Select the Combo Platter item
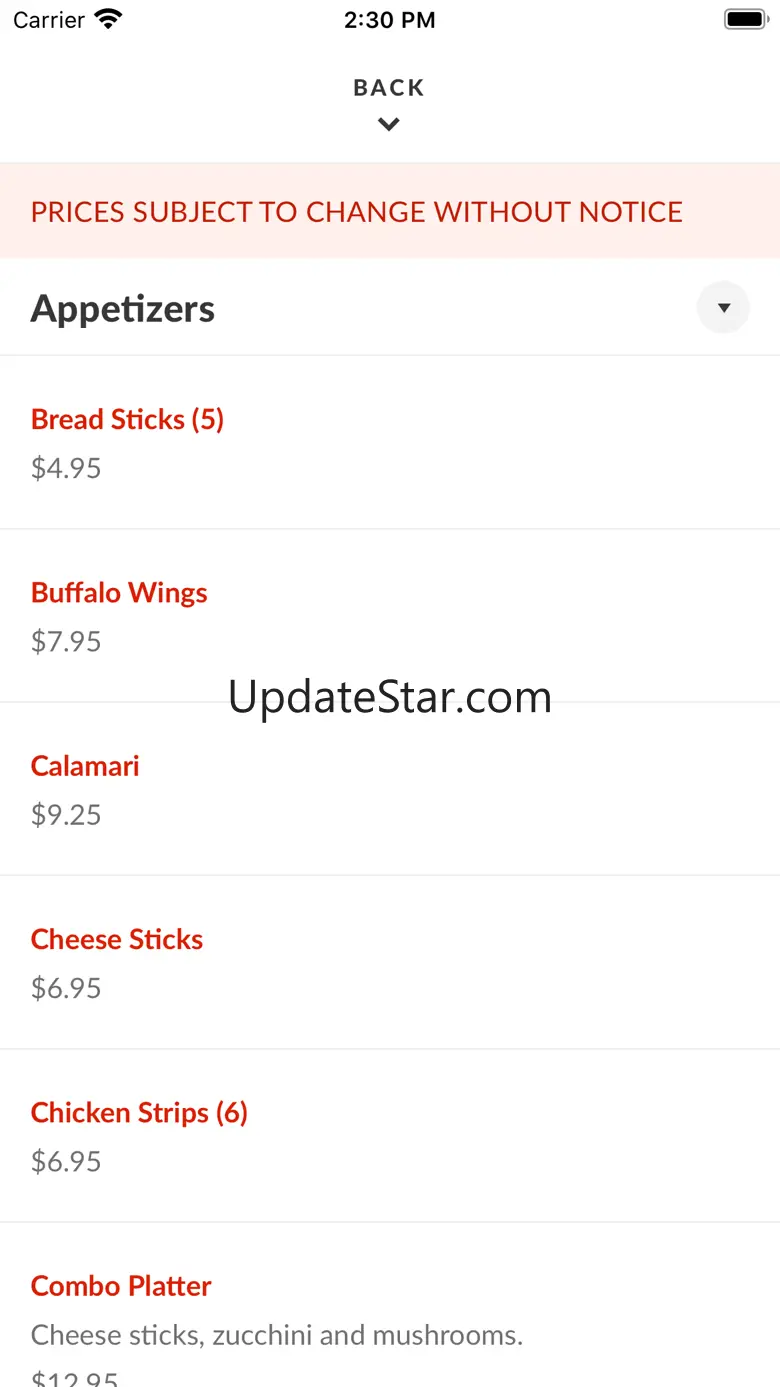780x1387 pixels. [121, 1286]
